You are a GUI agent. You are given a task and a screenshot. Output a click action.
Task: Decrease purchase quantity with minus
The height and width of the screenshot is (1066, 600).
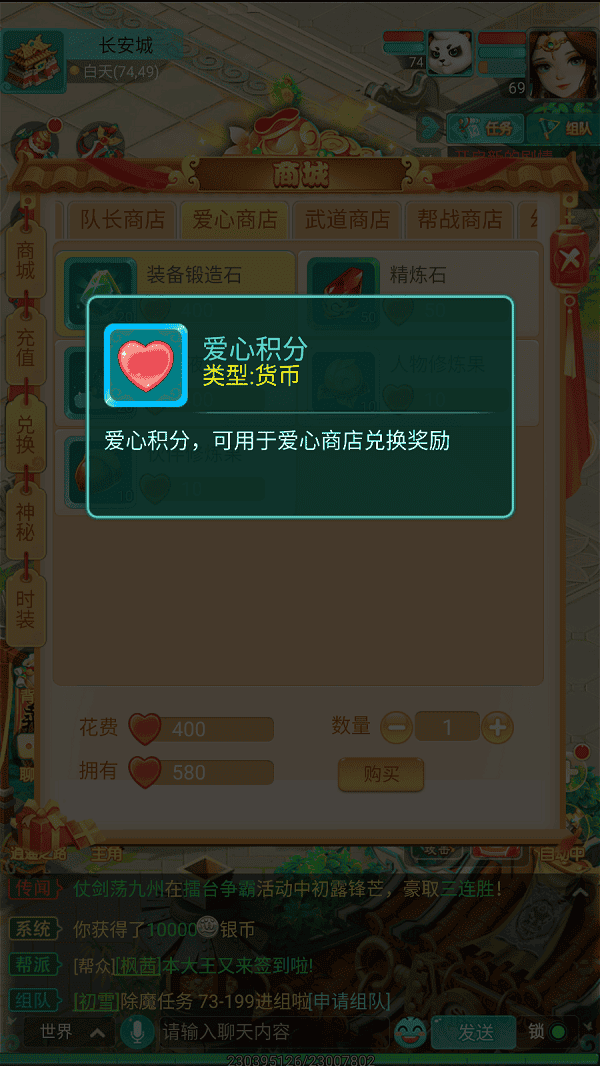click(396, 727)
